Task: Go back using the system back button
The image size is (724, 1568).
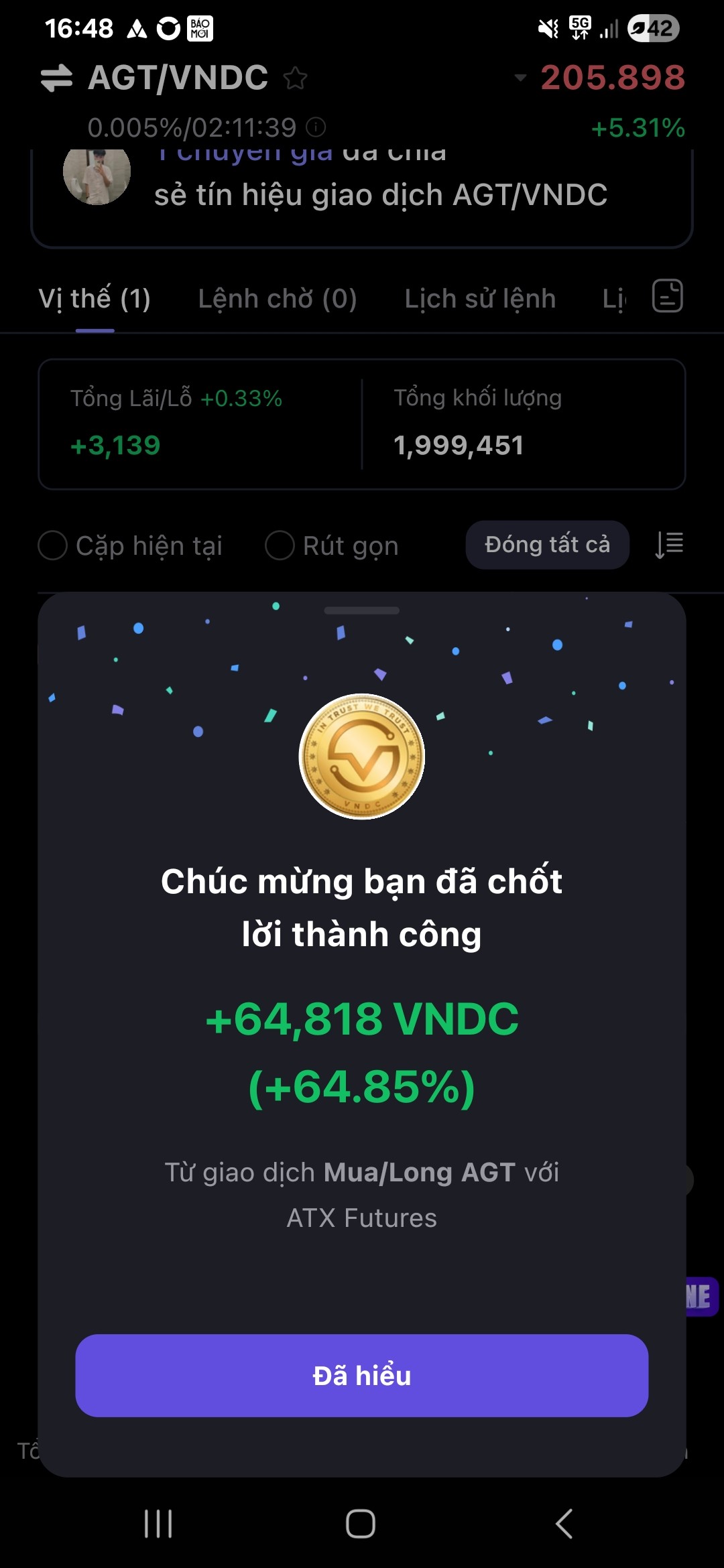Action: pyautogui.click(x=564, y=1524)
